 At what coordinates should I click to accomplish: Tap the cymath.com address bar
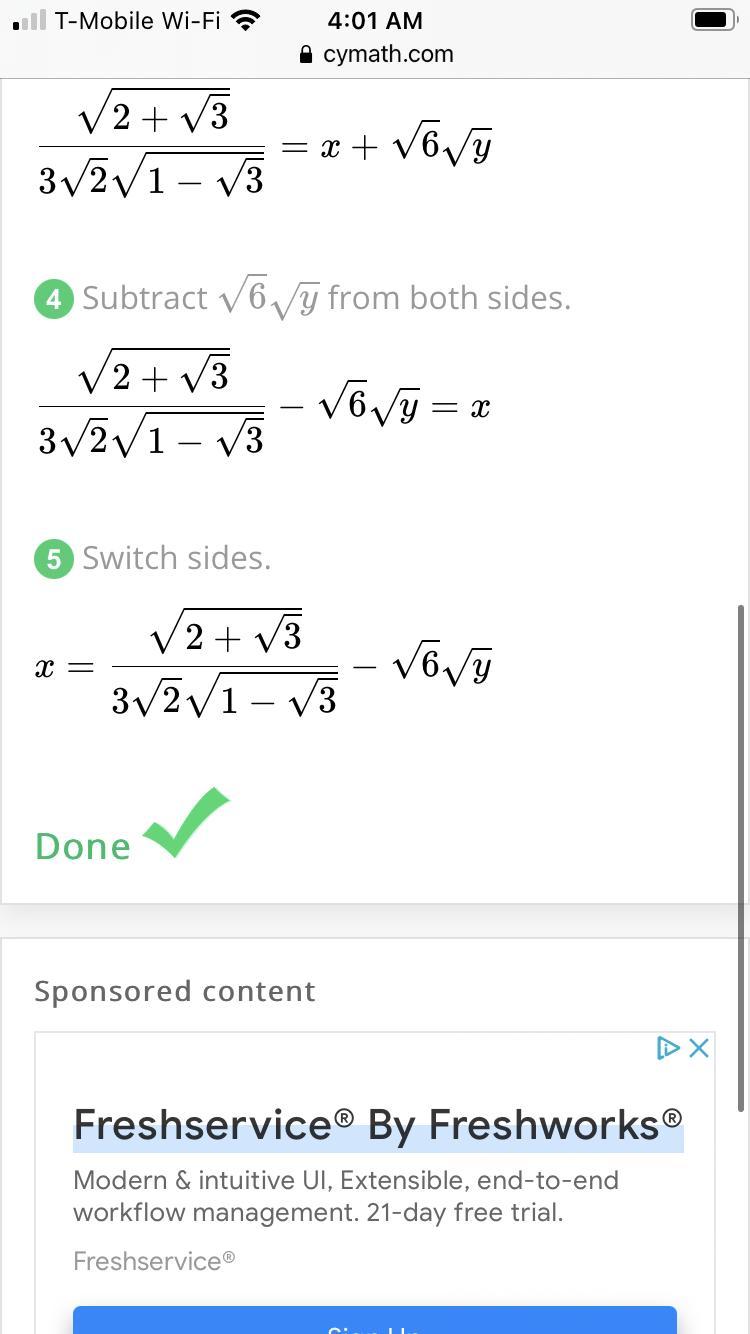point(376,54)
